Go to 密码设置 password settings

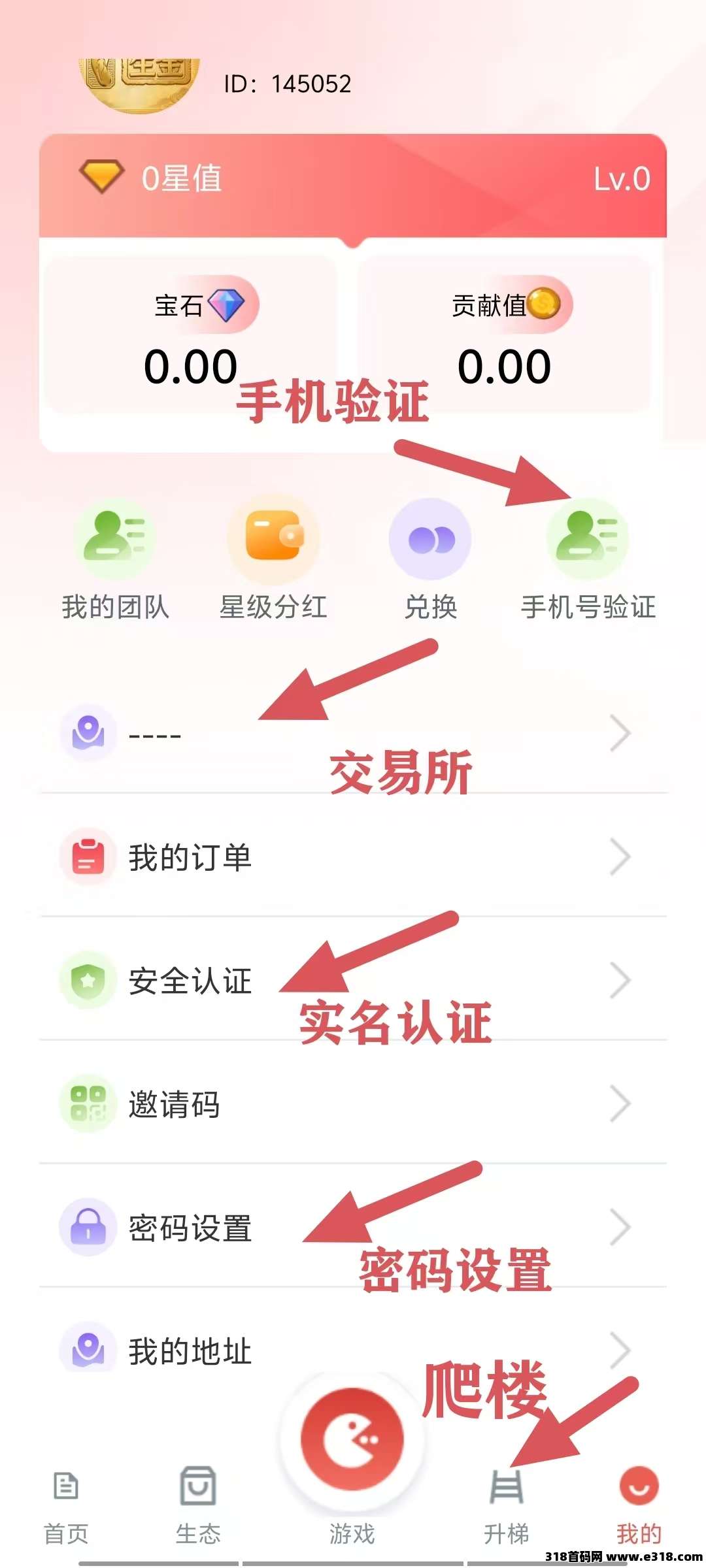(353, 1227)
